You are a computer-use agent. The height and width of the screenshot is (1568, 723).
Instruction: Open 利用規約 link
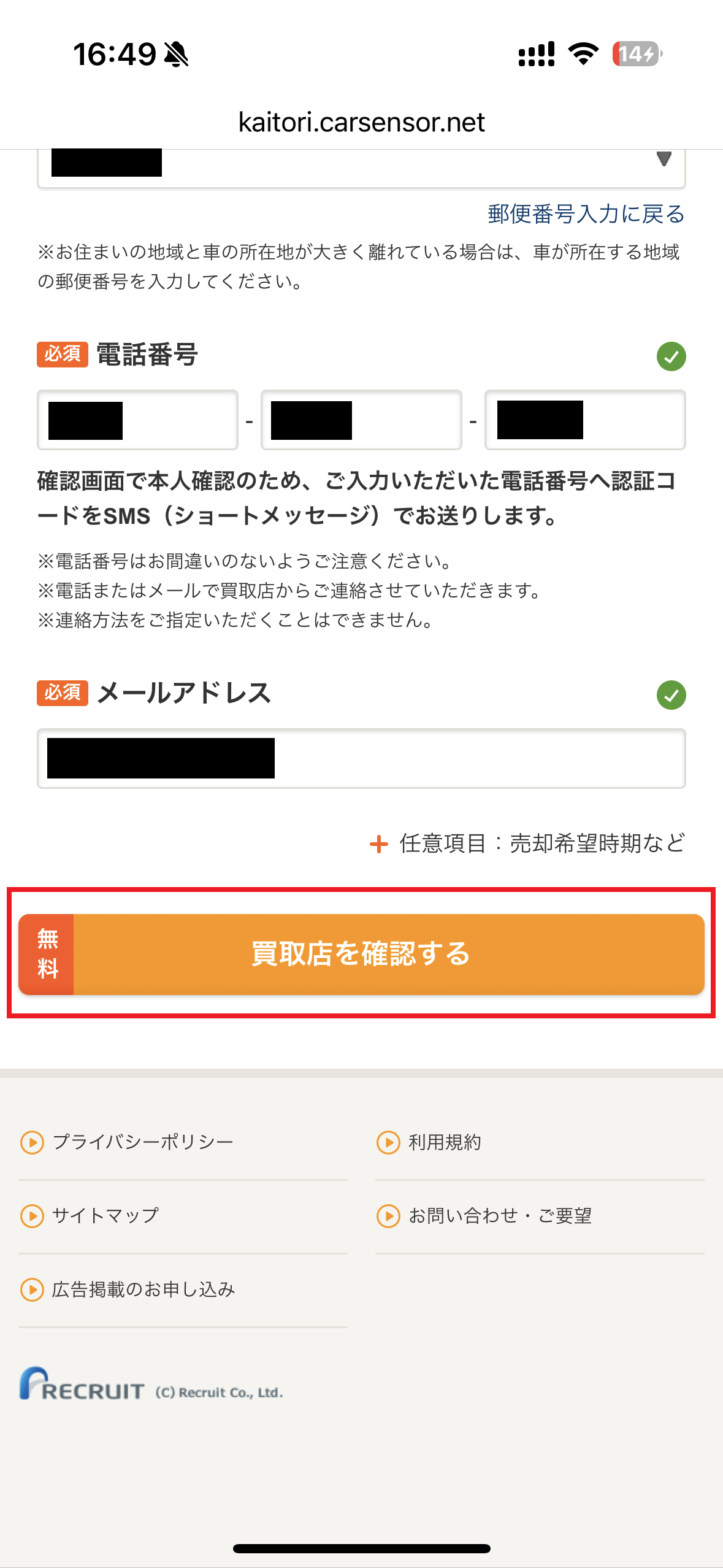(x=444, y=1142)
